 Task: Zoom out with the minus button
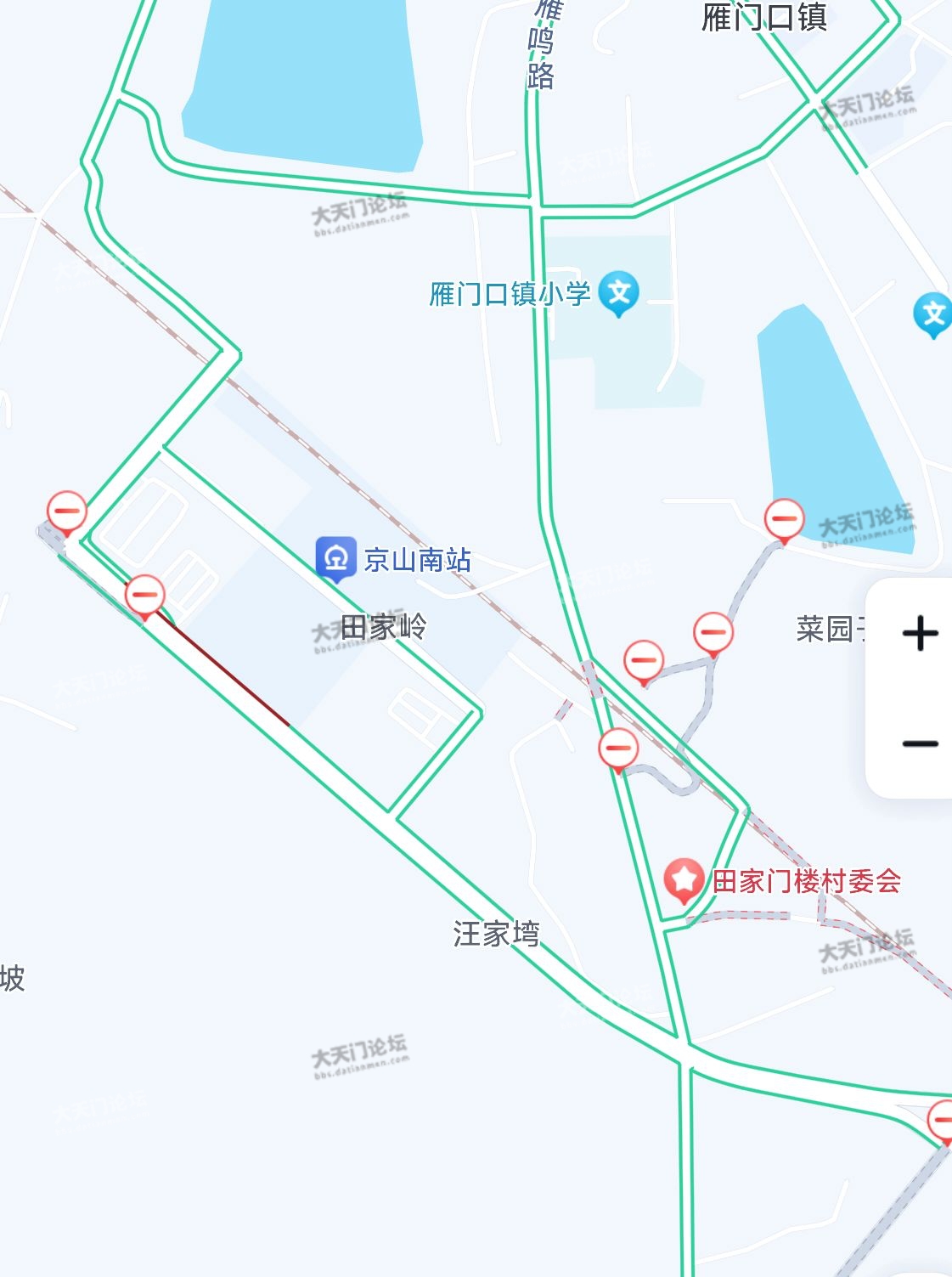(920, 744)
